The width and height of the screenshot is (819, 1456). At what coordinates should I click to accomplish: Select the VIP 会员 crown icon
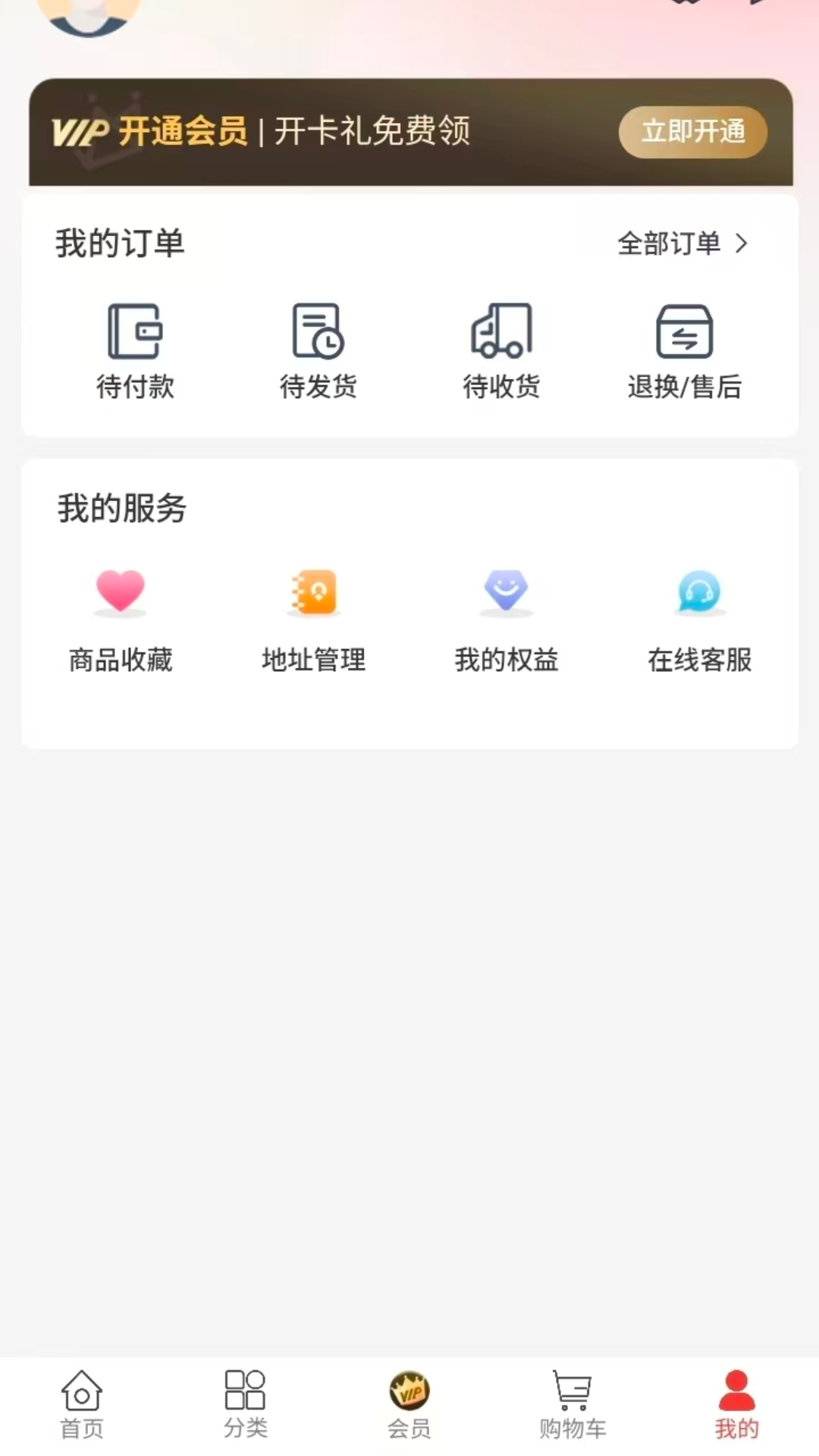[x=408, y=1399]
